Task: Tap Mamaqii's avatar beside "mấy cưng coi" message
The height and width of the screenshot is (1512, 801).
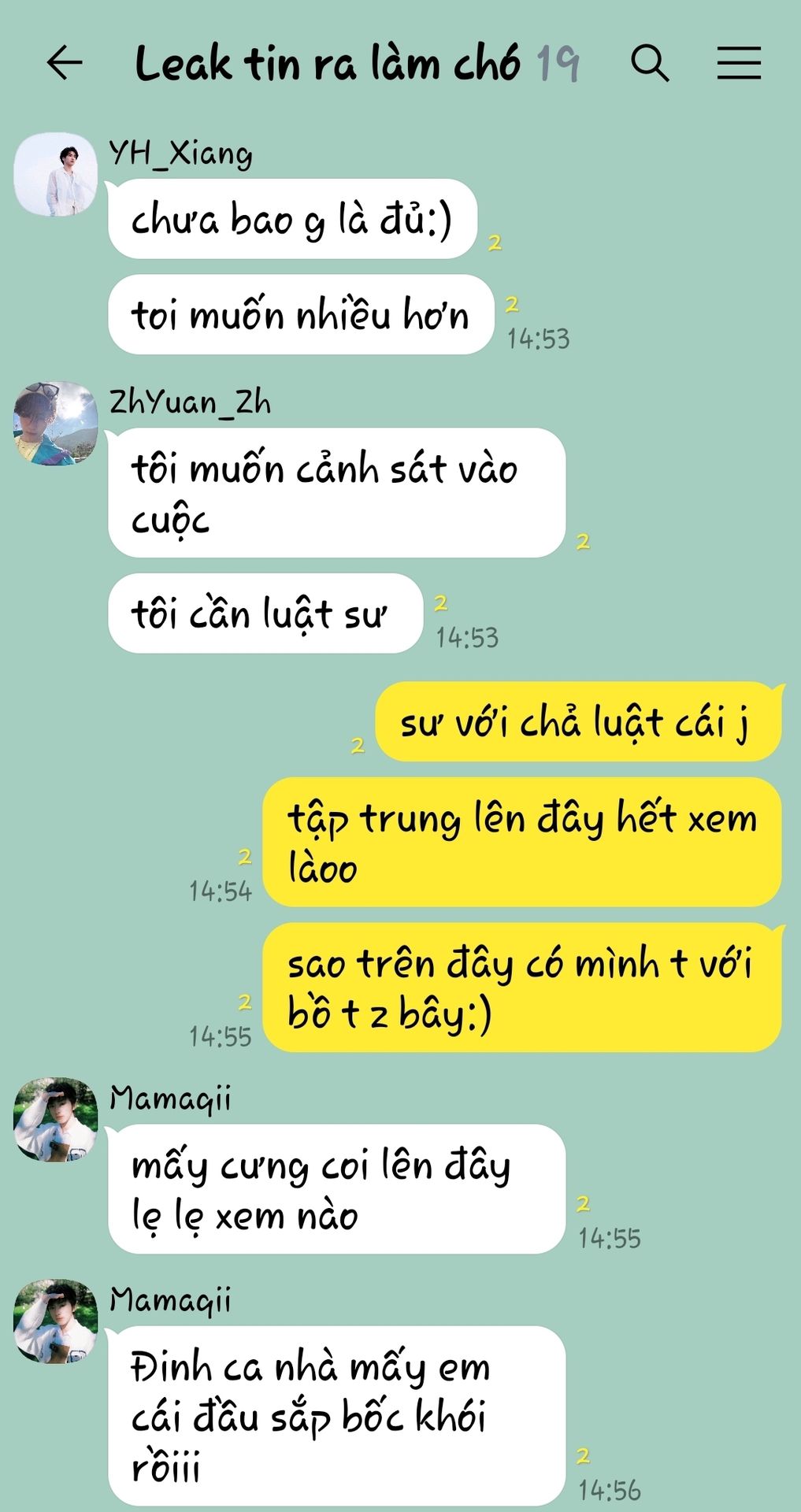Action: (x=55, y=1120)
